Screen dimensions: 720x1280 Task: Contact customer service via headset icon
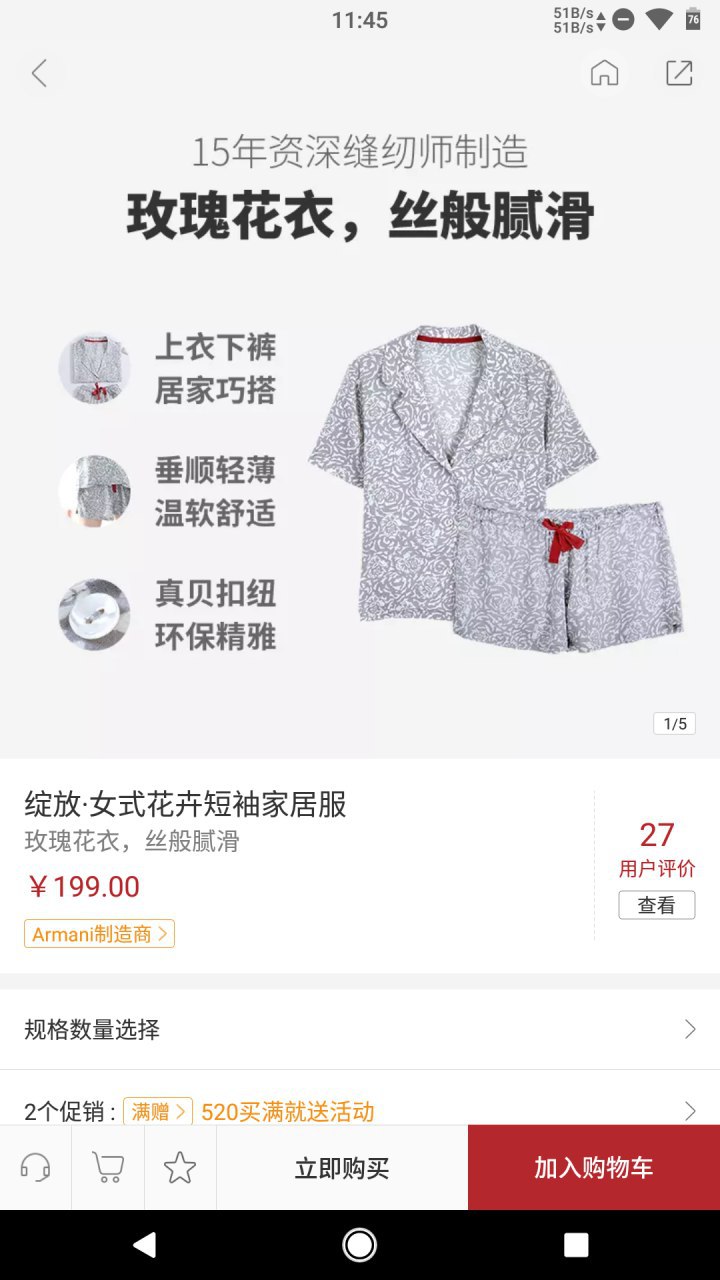point(35,1167)
